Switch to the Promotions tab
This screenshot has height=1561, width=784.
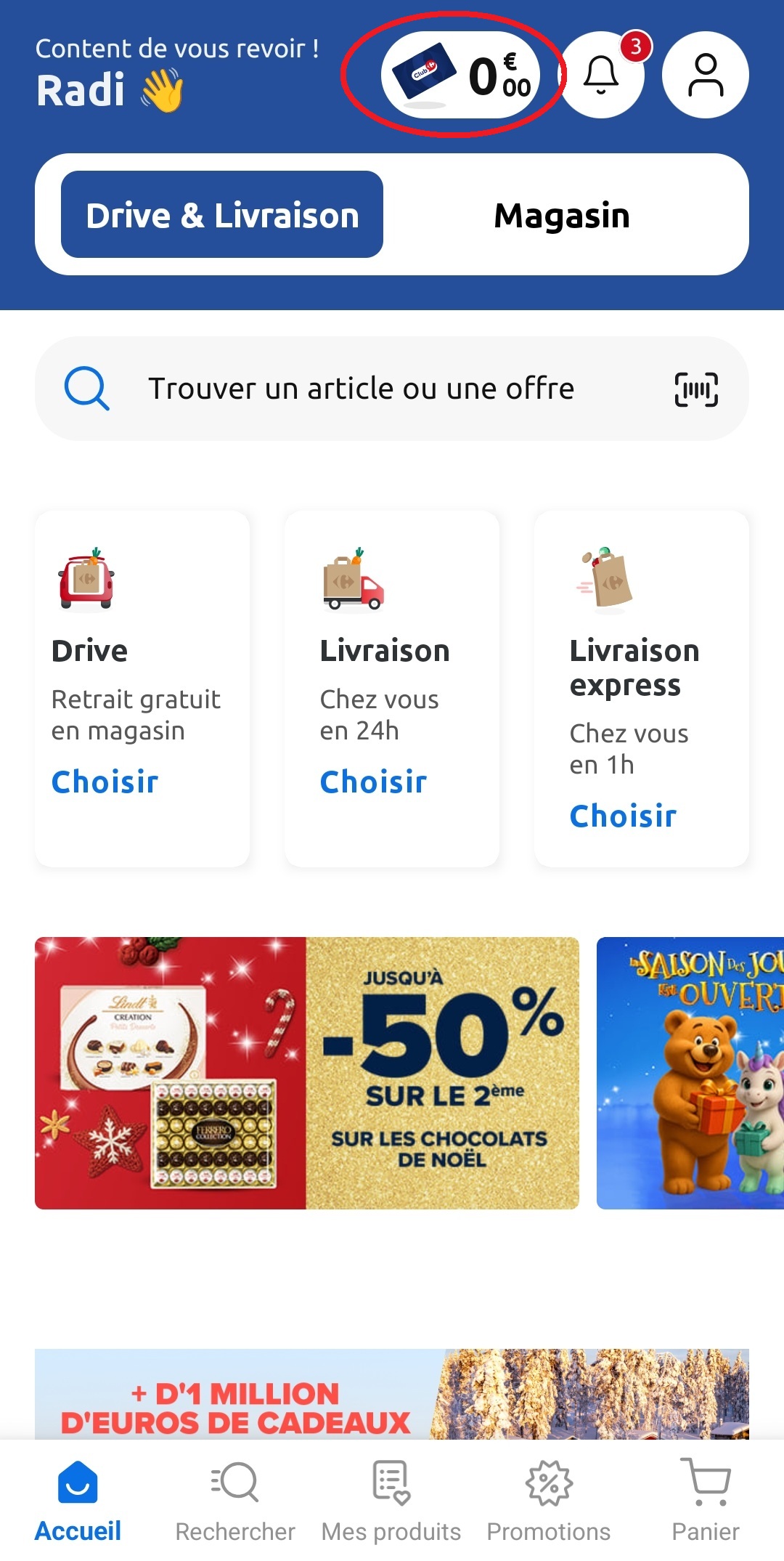click(x=549, y=1501)
